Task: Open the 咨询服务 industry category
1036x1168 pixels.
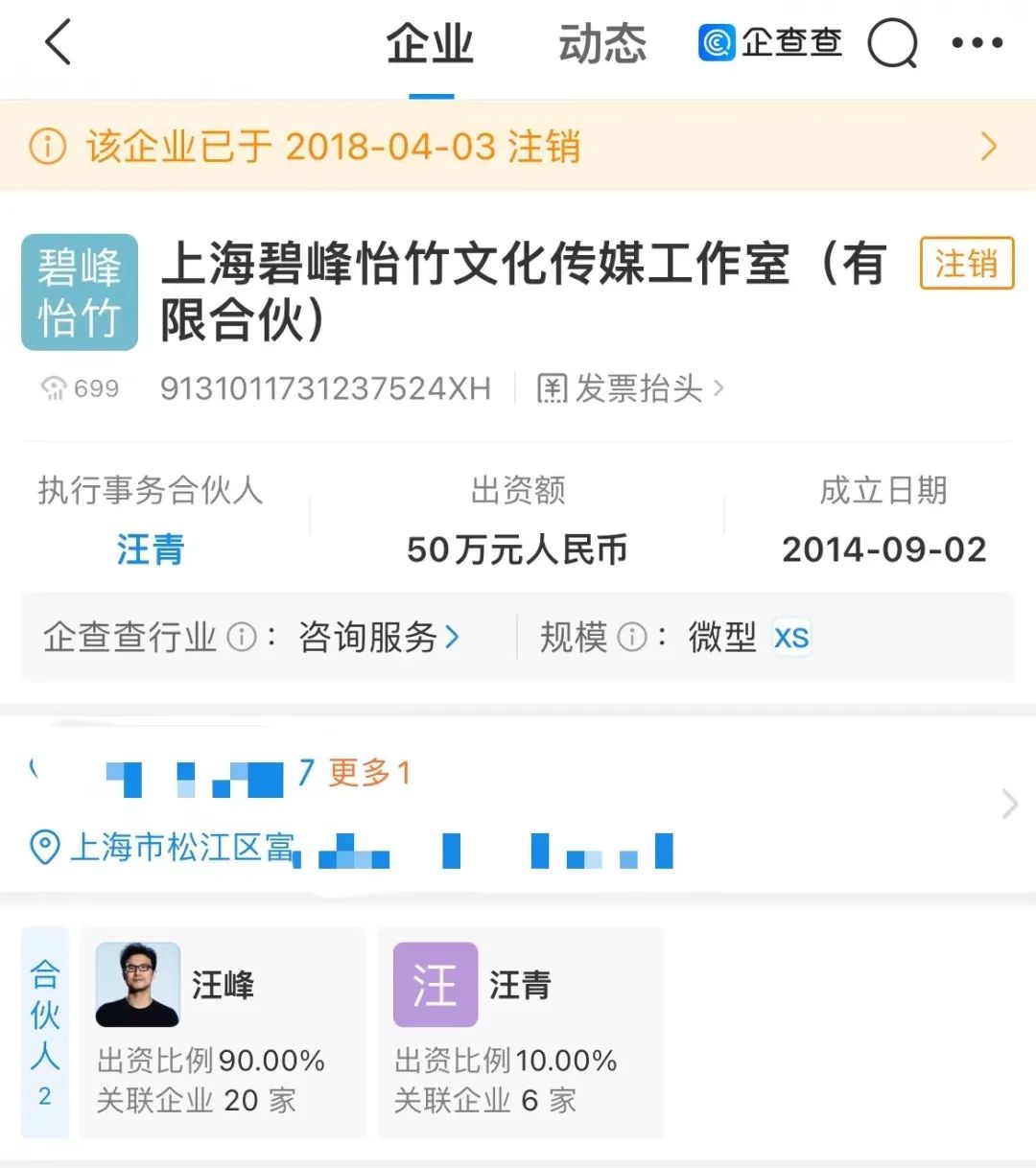Action: coord(379,637)
